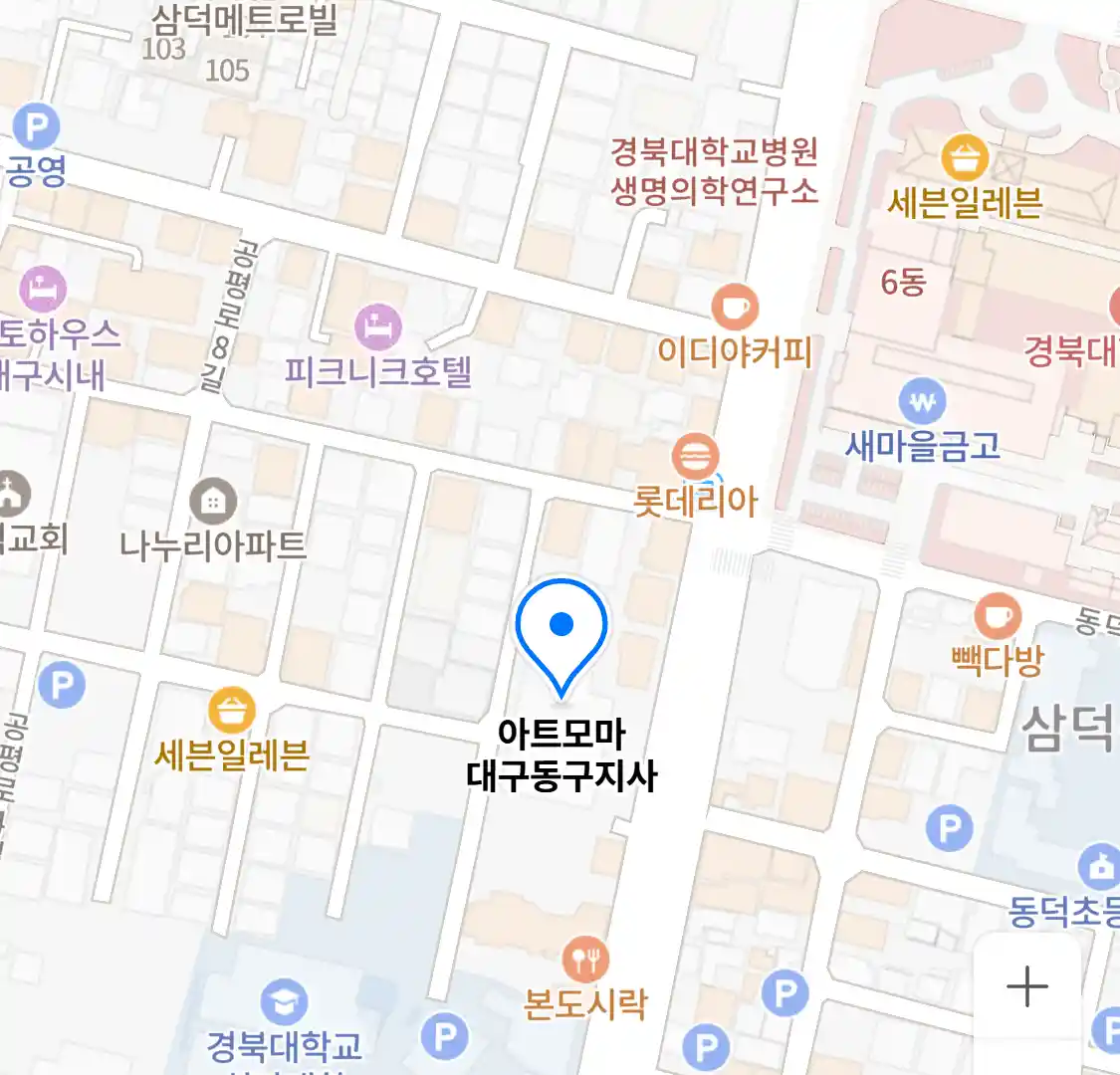Open the 세븐일레븐 marker near 6동
This screenshot has height=1075, width=1120.
click(x=964, y=158)
